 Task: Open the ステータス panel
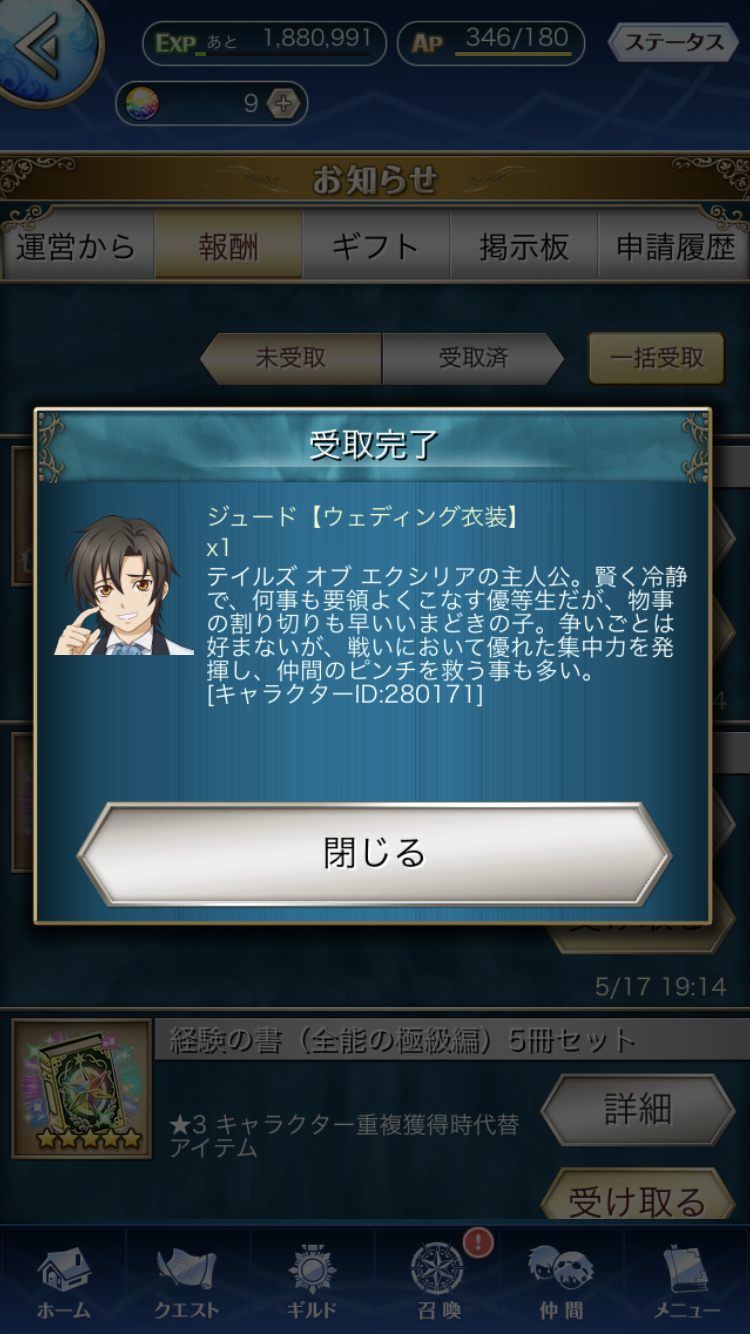coord(674,43)
